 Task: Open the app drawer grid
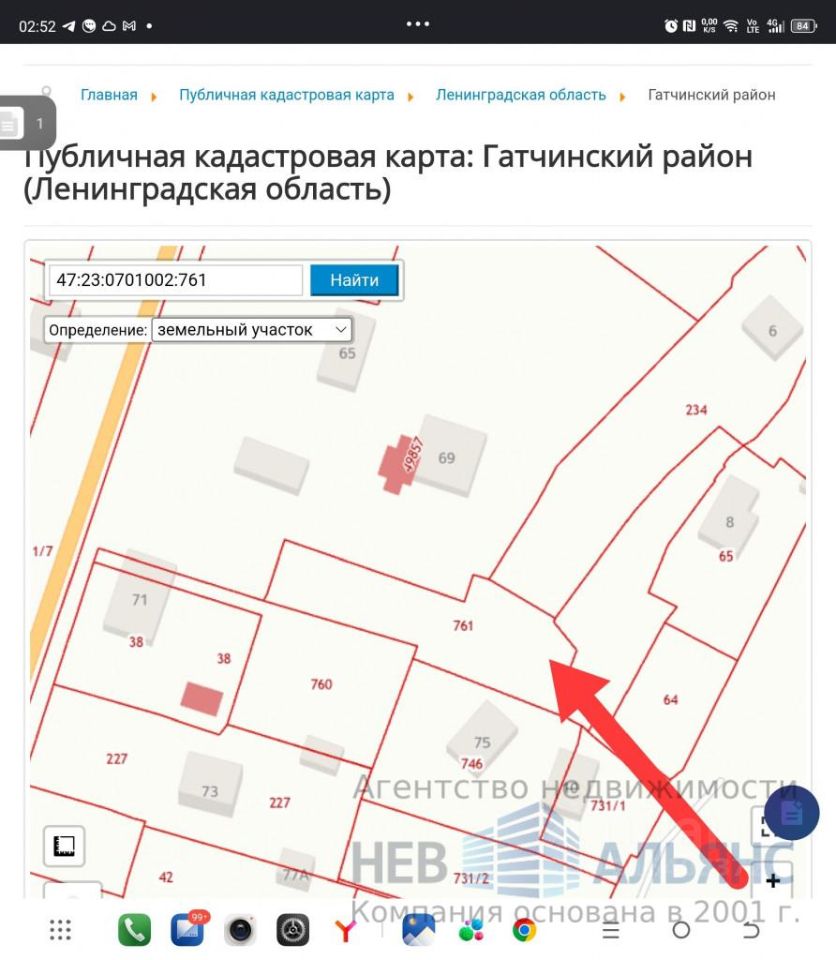pos(60,930)
